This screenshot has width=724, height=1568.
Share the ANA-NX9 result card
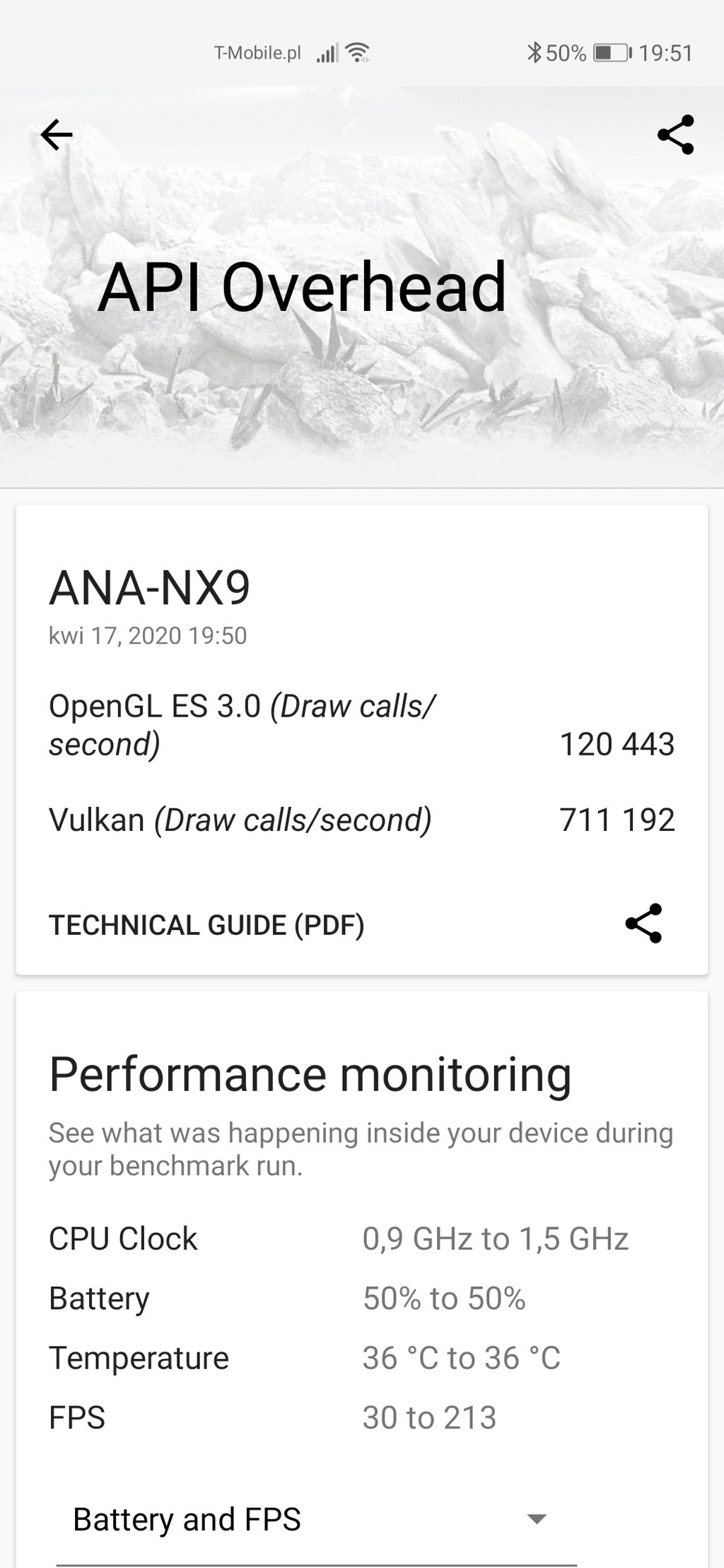[x=643, y=924]
